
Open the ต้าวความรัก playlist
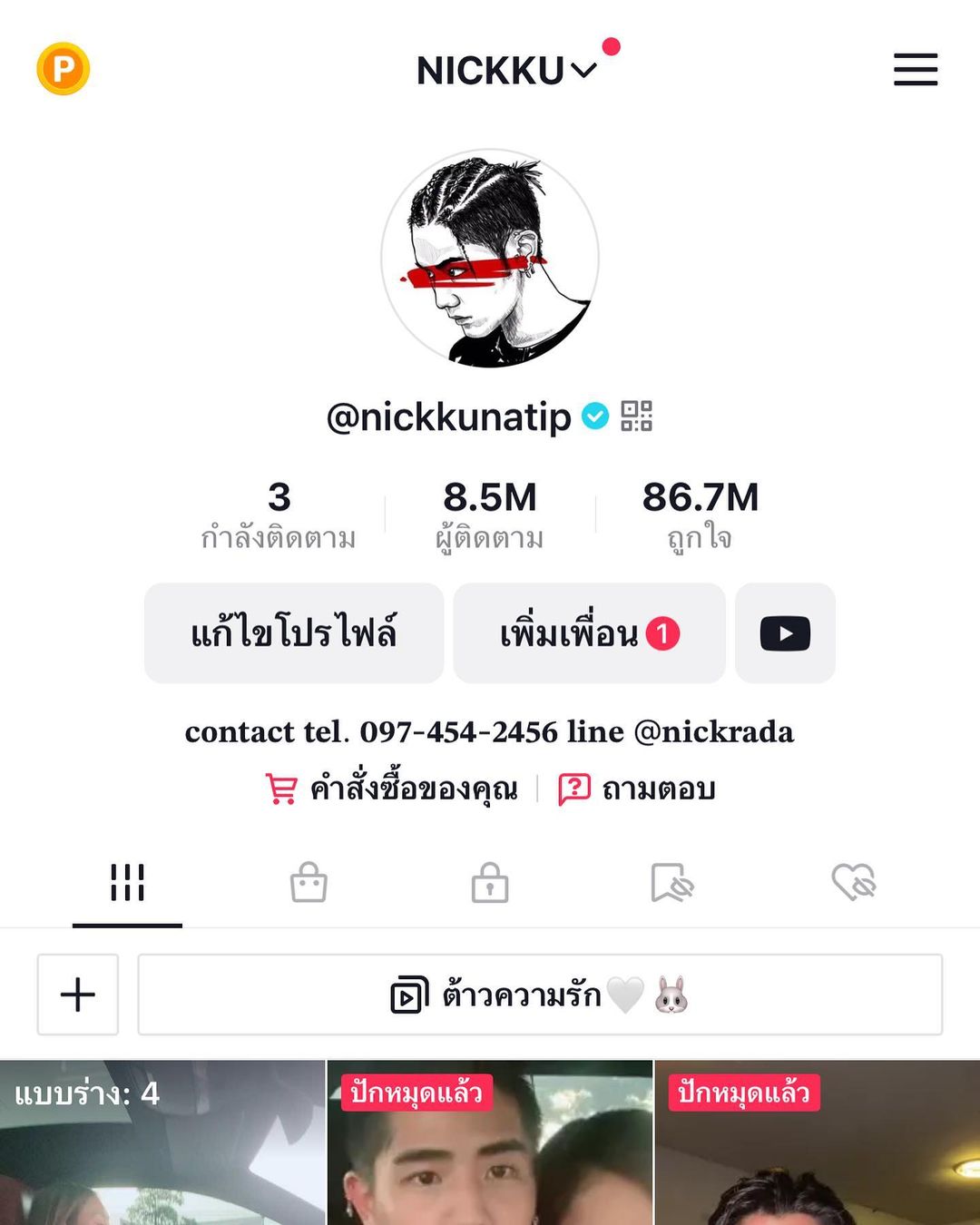tap(540, 995)
